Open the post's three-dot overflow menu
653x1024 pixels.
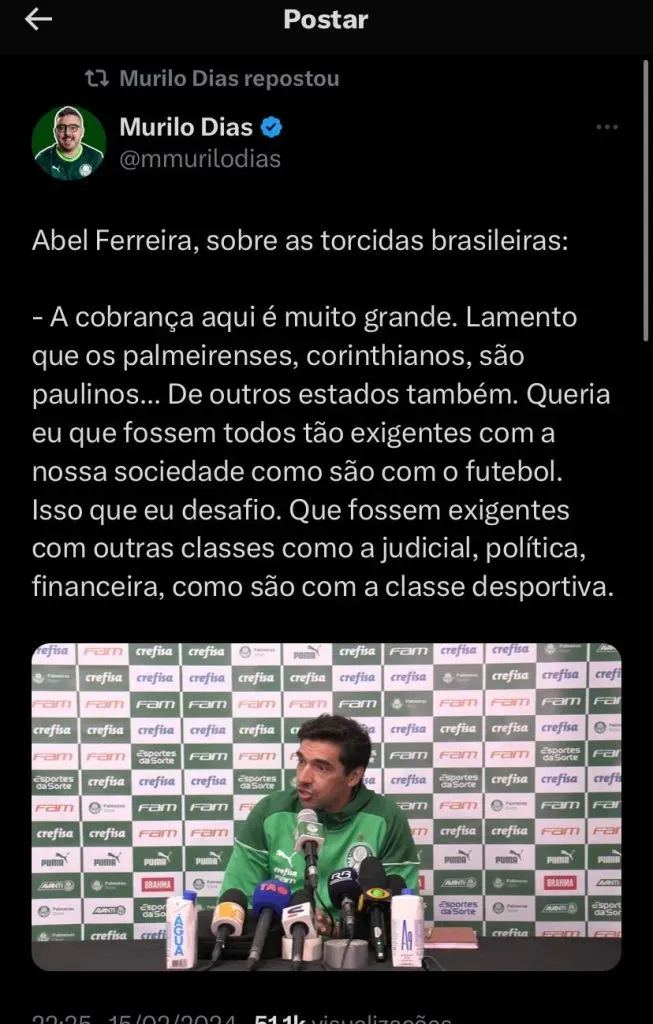pyautogui.click(x=606, y=128)
